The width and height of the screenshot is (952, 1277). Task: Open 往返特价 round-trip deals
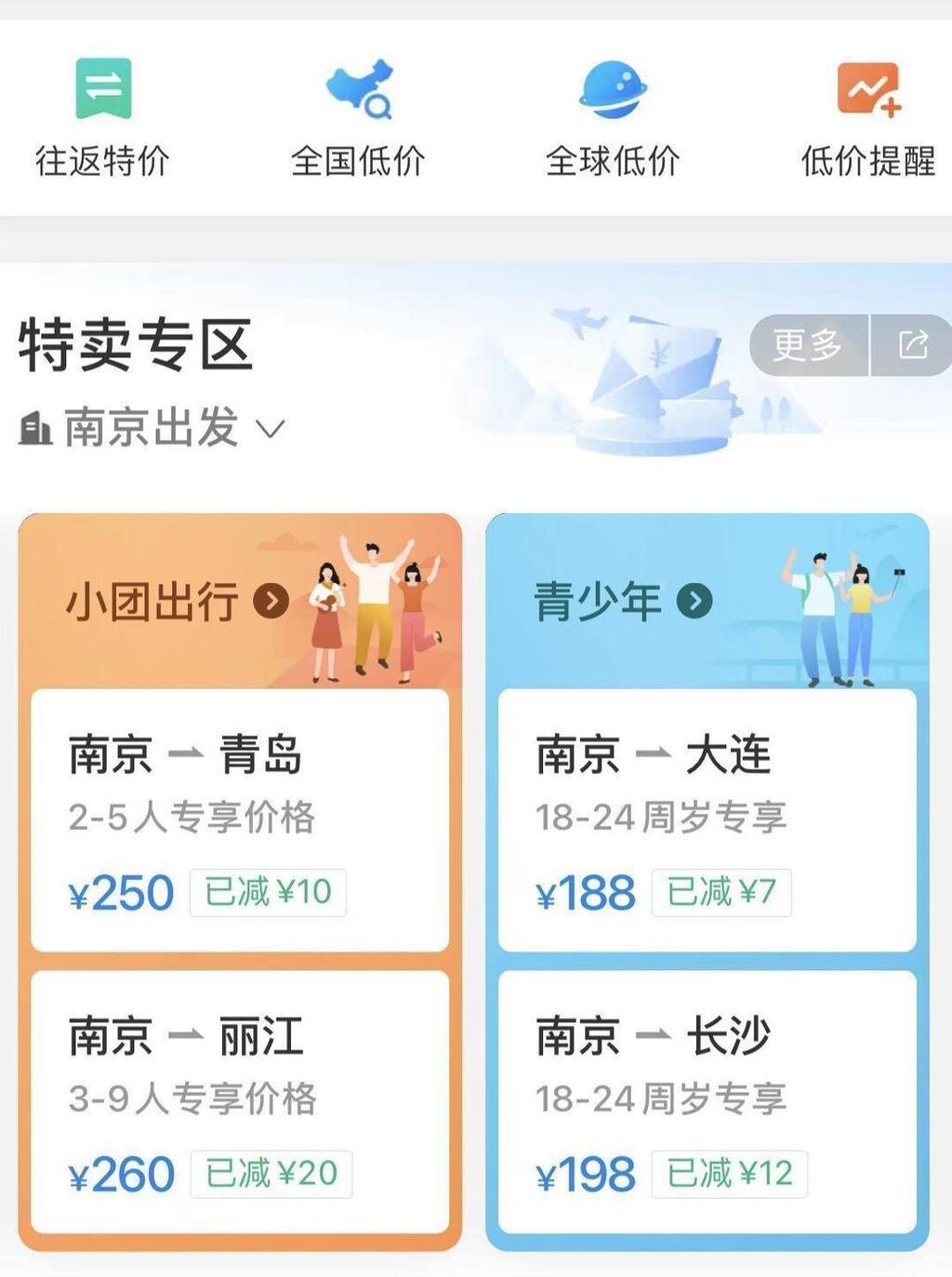click(x=103, y=117)
